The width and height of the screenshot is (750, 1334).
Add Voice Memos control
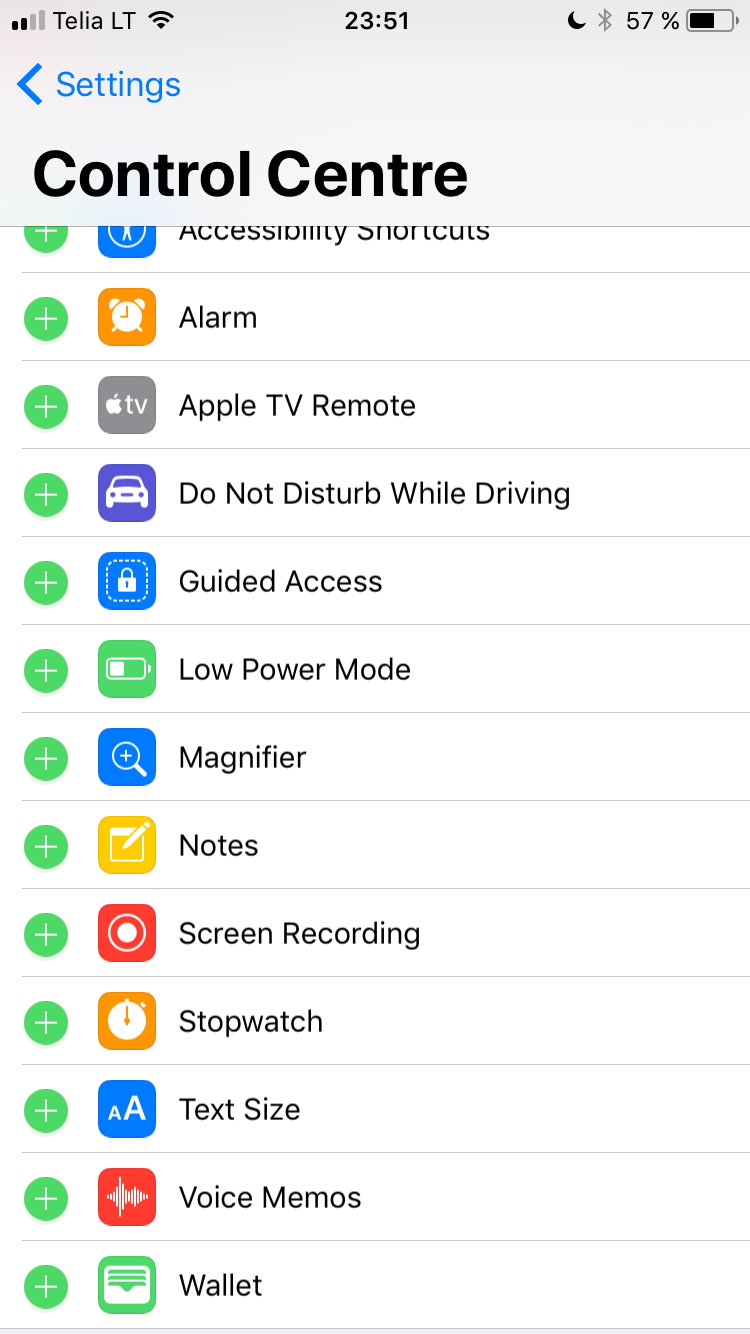(45, 1198)
